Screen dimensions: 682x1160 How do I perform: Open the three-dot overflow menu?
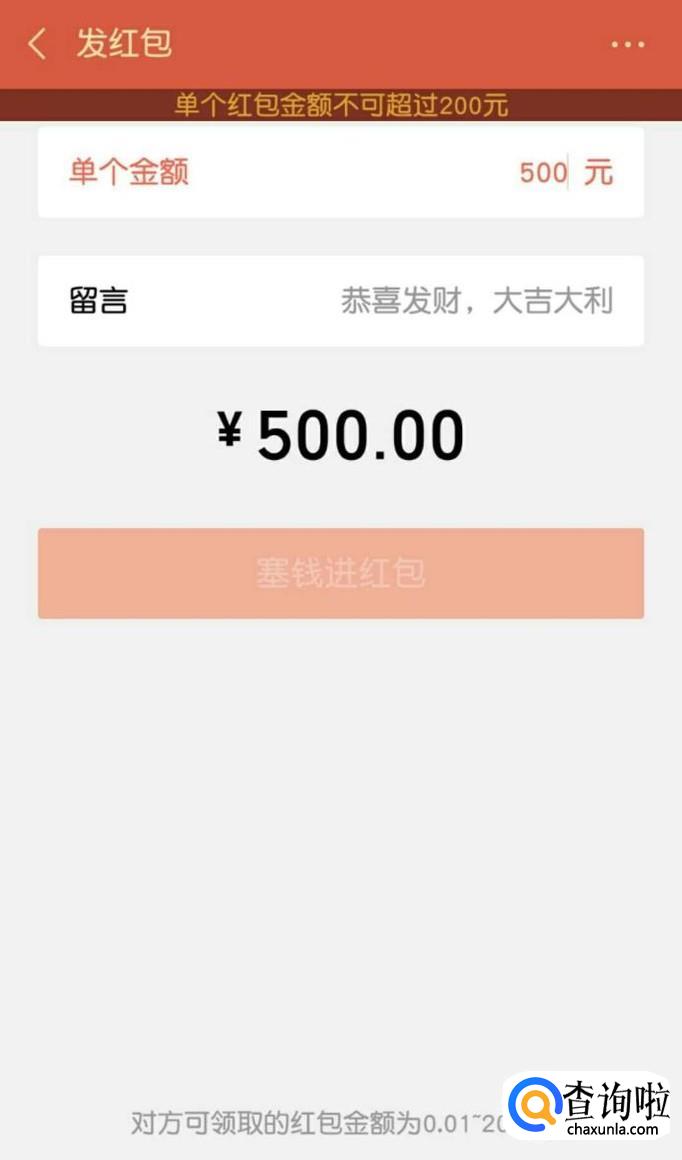(628, 45)
